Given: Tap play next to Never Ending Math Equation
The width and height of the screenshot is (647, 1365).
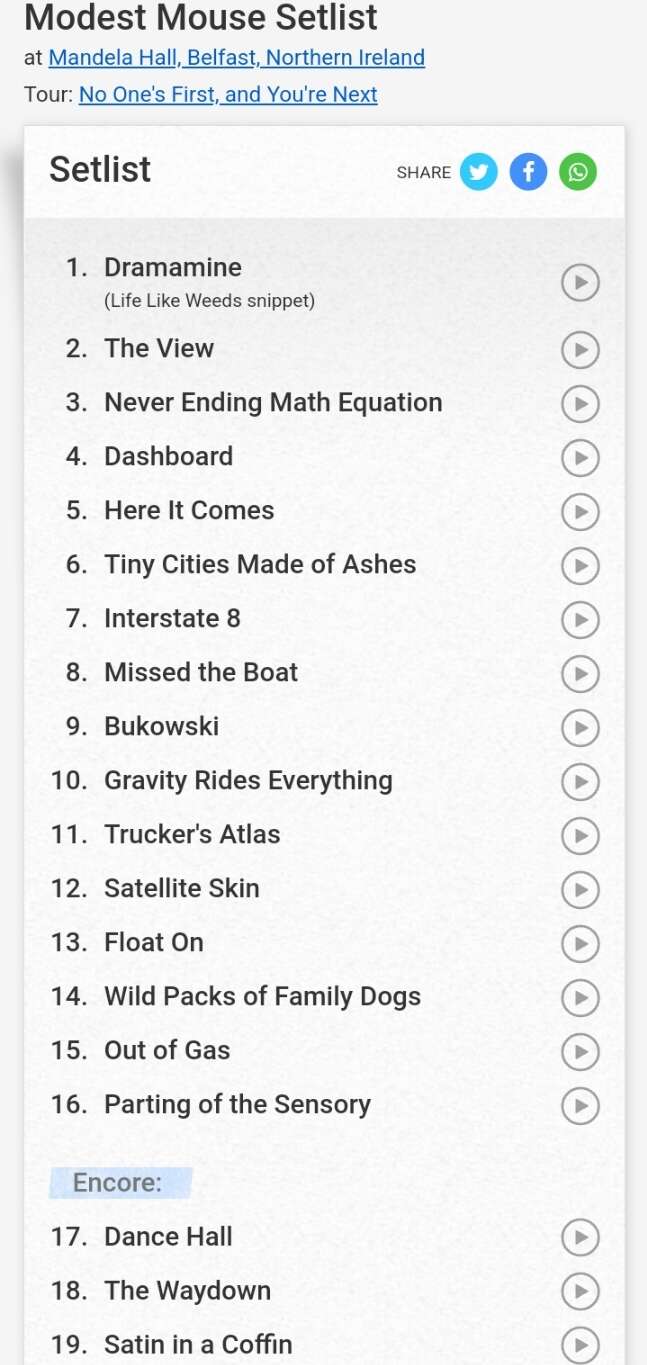Looking at the screenshot, I should (x=579, y=404).
